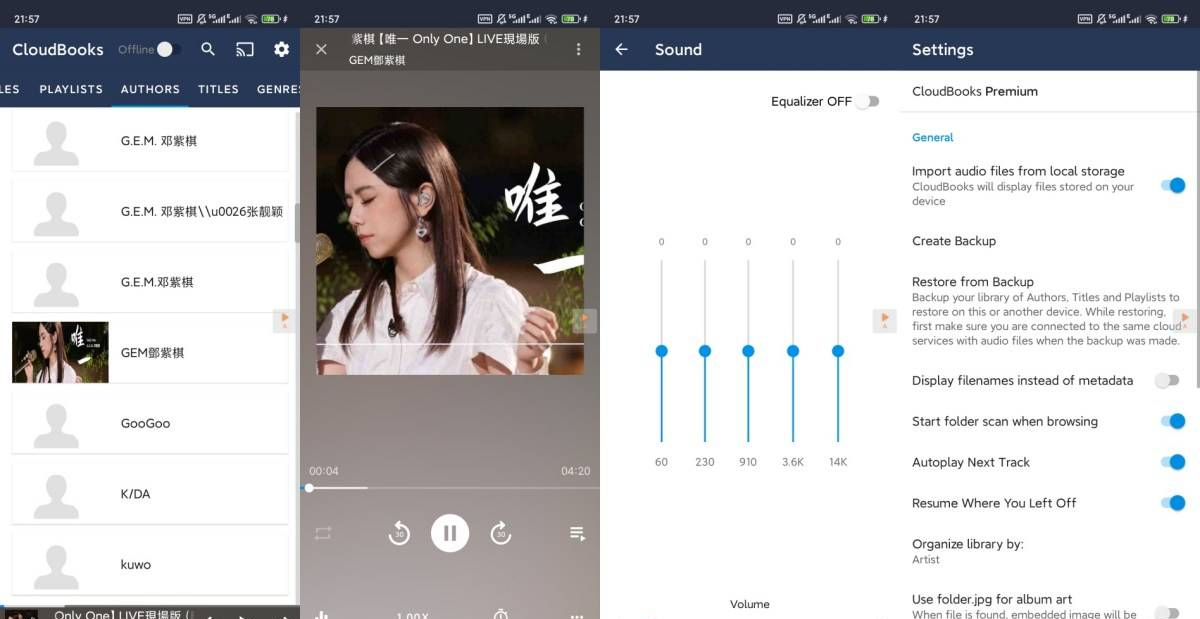
Task: Skip forward 30 seconds
Action: coord(501,534)
